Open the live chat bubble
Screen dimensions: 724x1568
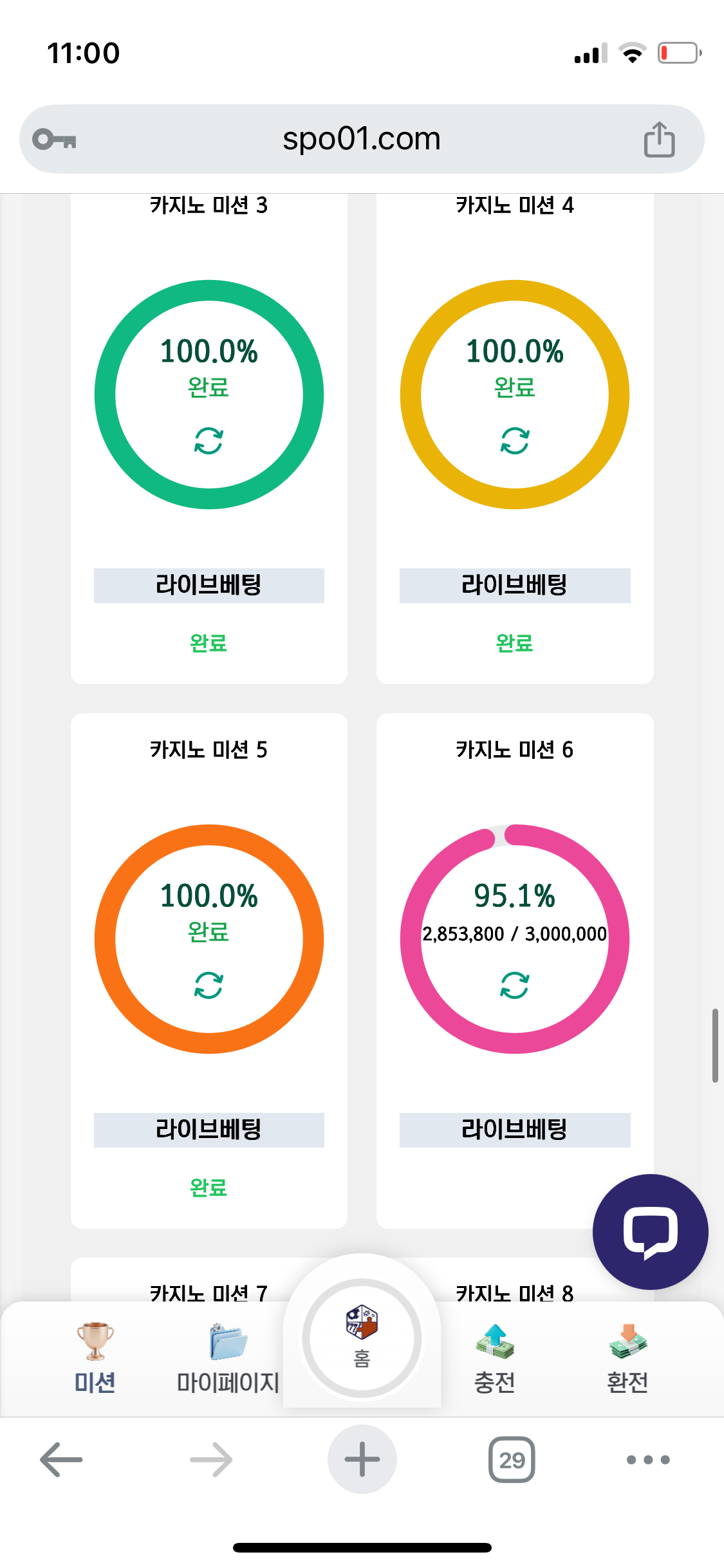click(x=650, y=1231)
